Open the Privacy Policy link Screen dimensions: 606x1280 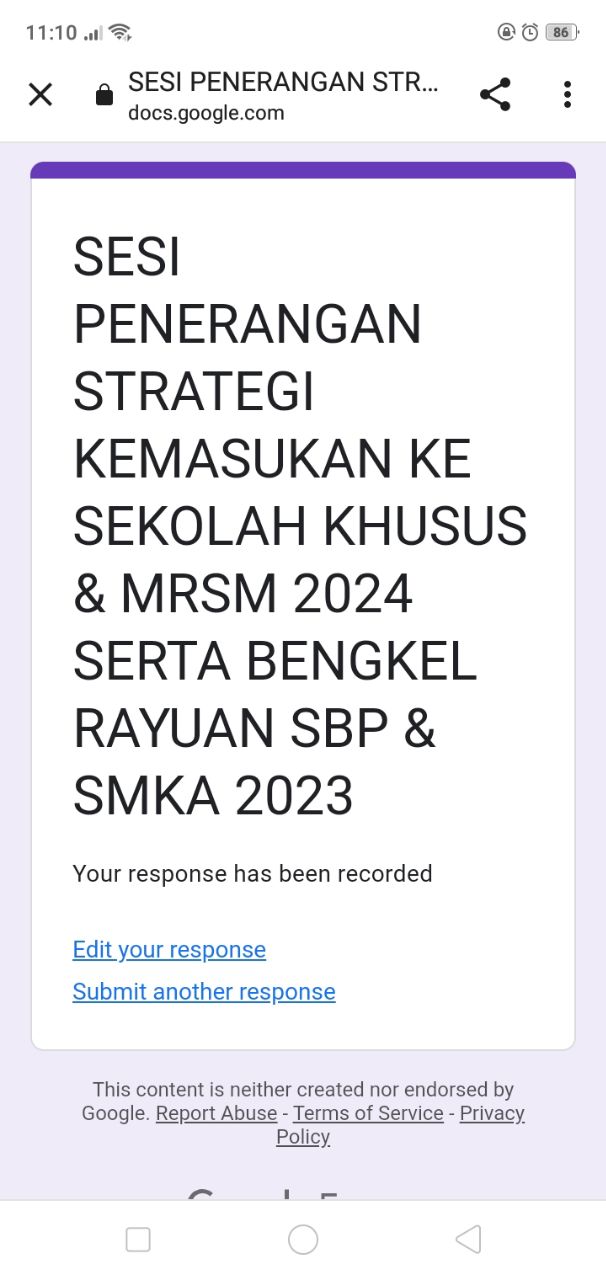491,1113
